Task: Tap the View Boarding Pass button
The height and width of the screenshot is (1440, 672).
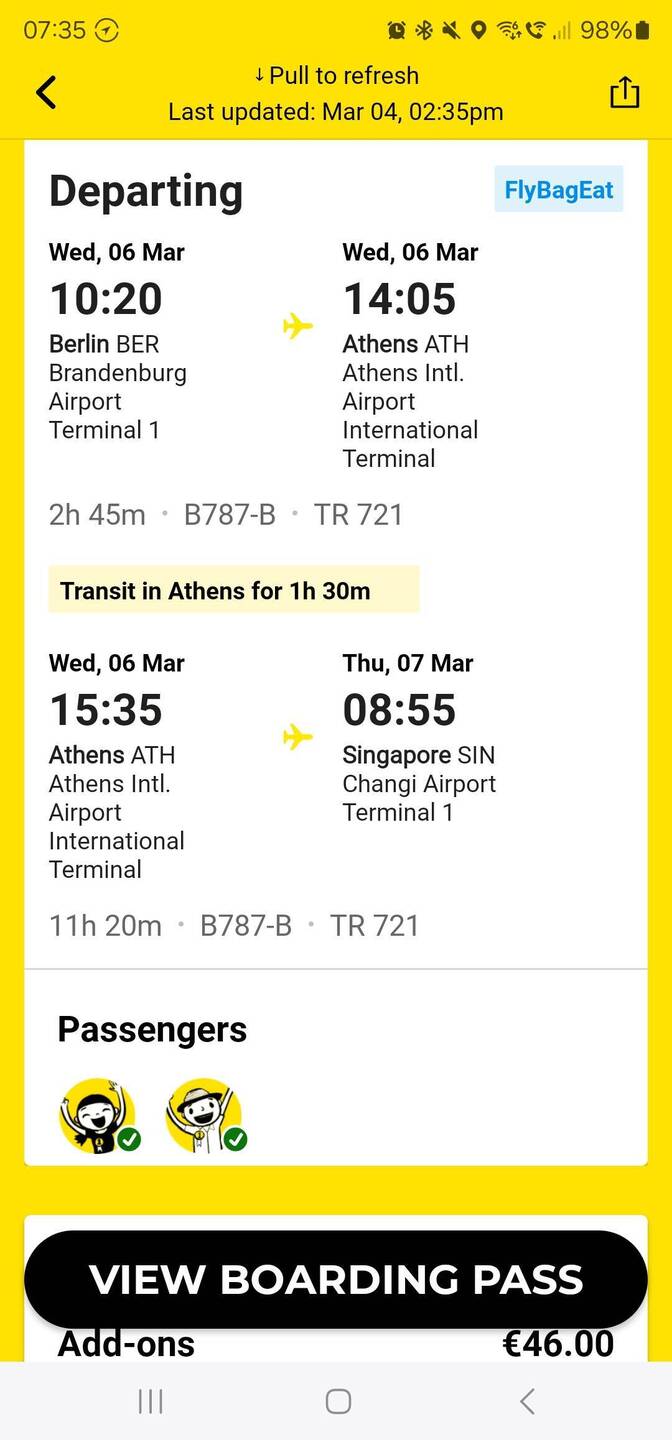Action: [336, 1279]
